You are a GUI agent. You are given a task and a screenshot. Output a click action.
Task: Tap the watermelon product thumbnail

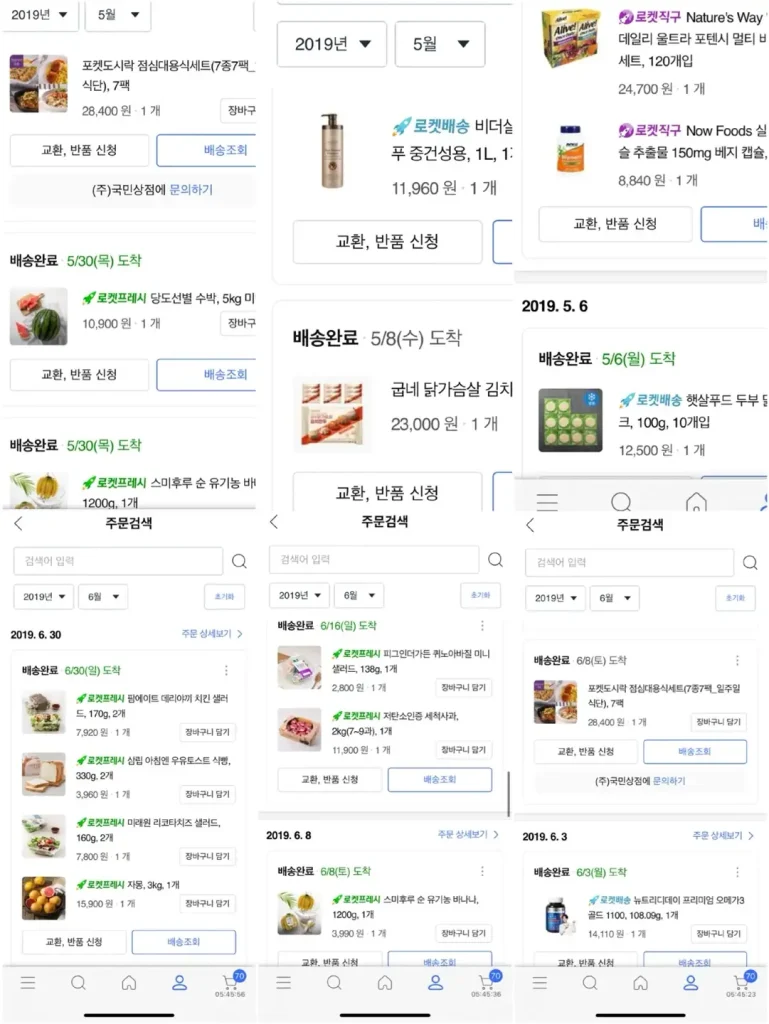point(38,316)
